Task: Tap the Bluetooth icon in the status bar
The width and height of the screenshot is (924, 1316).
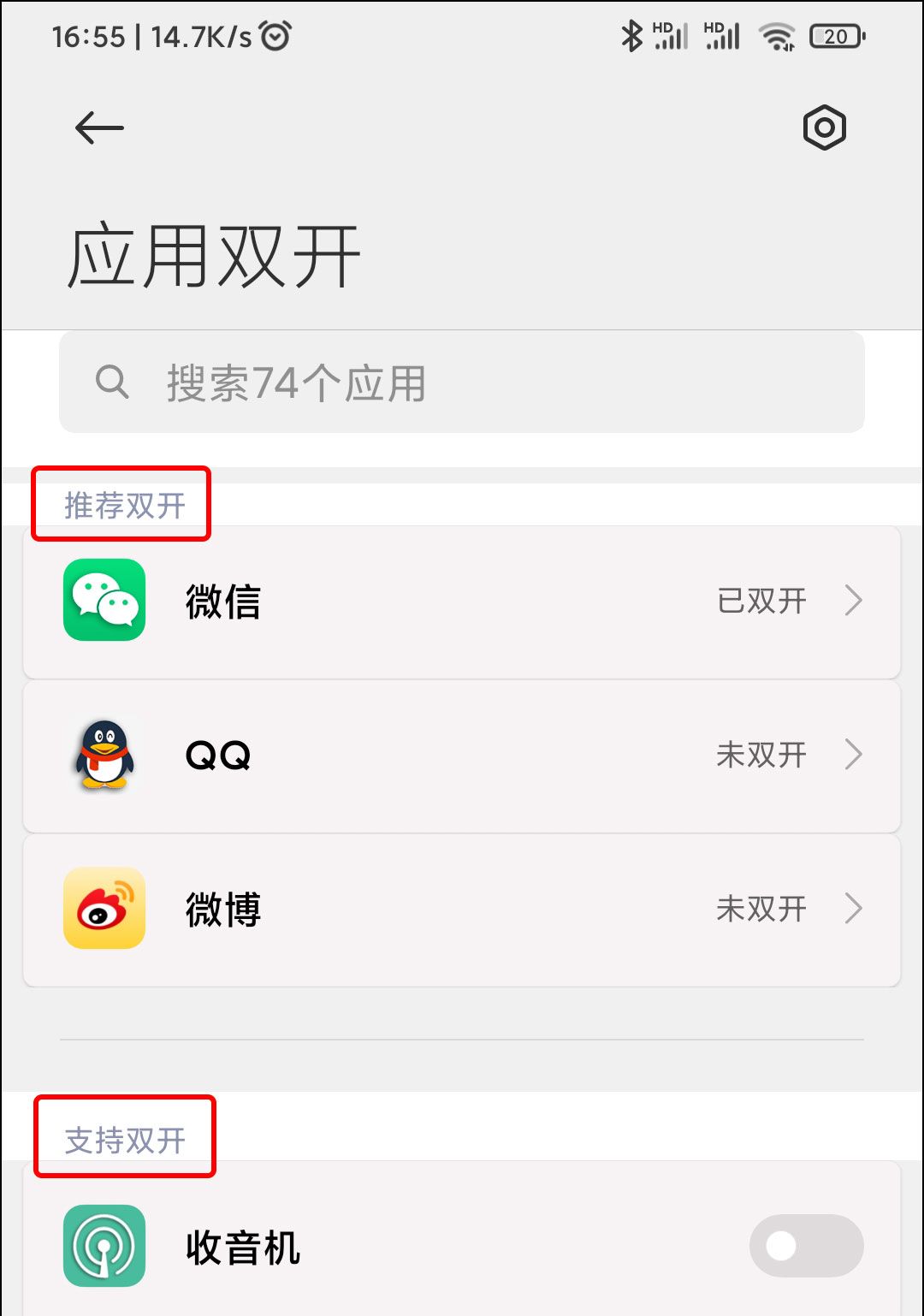Action: click(631, 36)
